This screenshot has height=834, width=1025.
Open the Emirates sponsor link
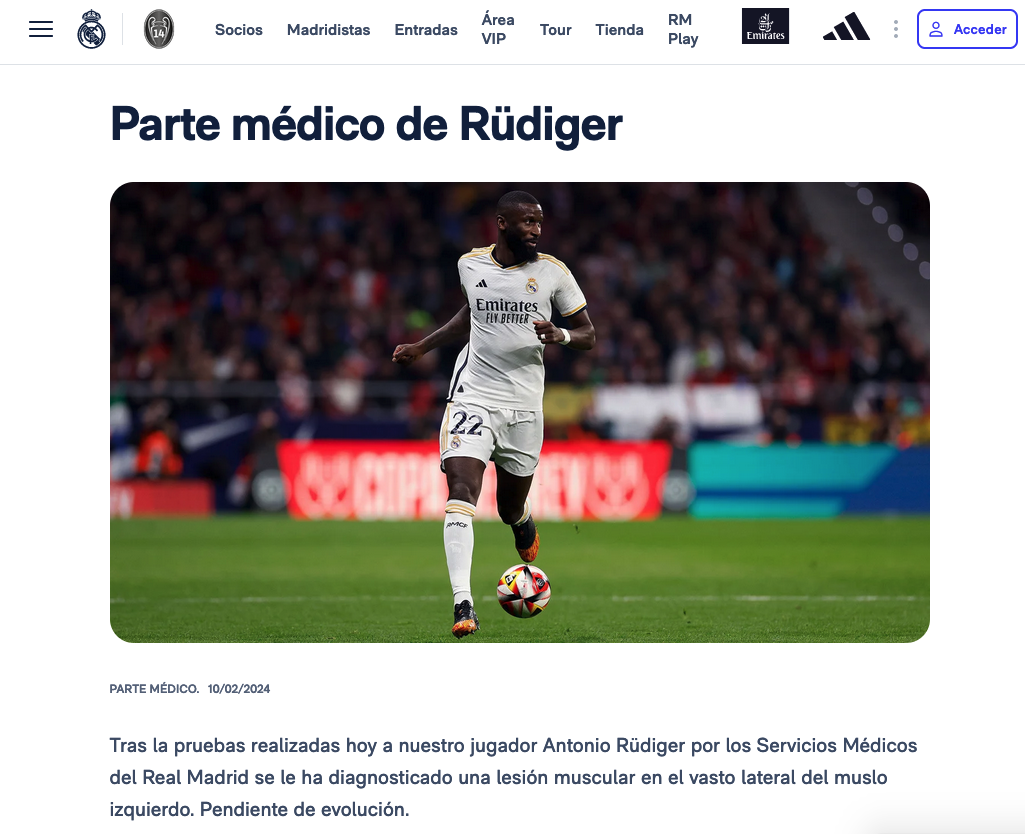[765, 27]
